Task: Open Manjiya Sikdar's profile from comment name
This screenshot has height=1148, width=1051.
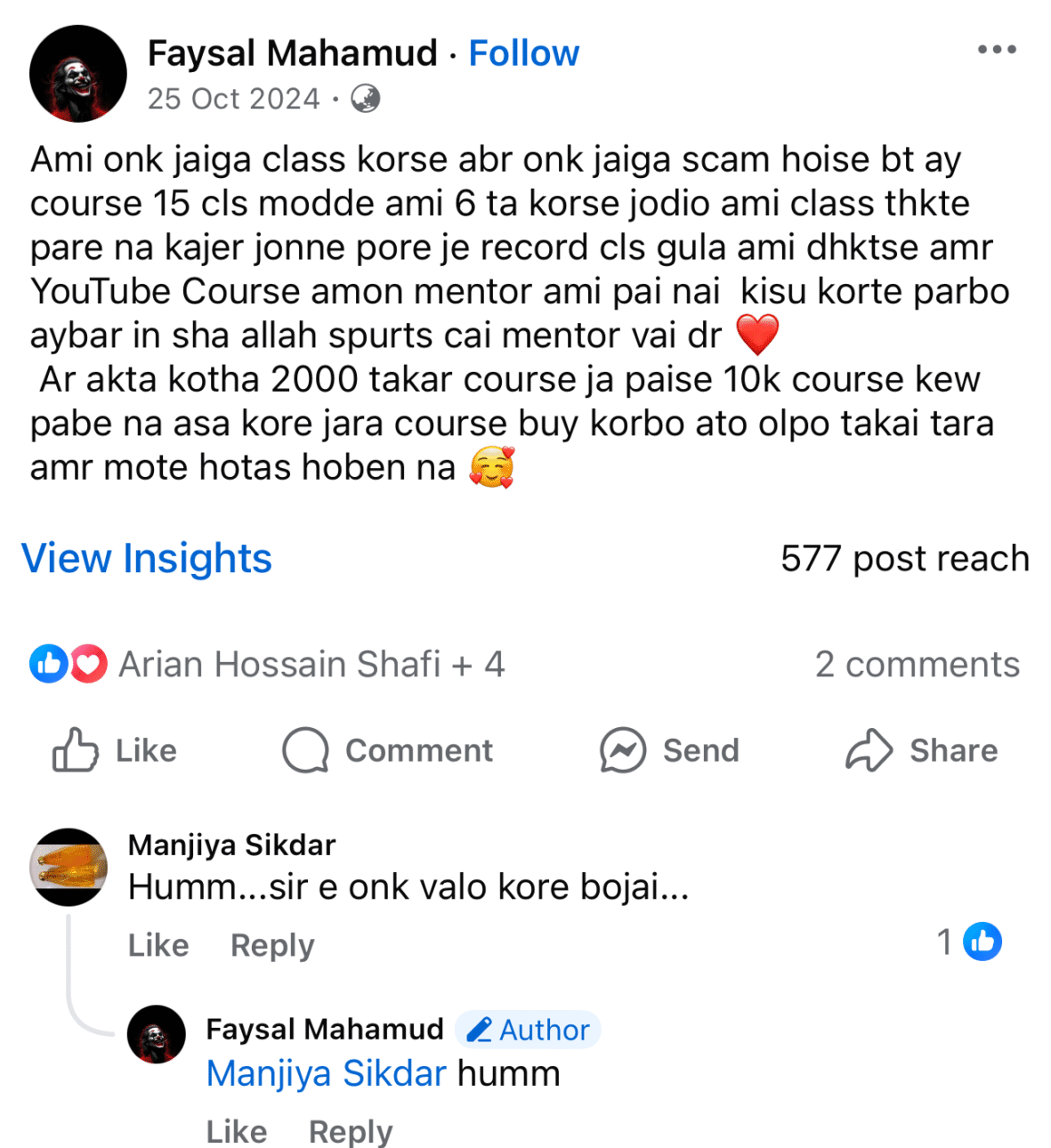Action: pyautogui.click(x=231, y=845)
